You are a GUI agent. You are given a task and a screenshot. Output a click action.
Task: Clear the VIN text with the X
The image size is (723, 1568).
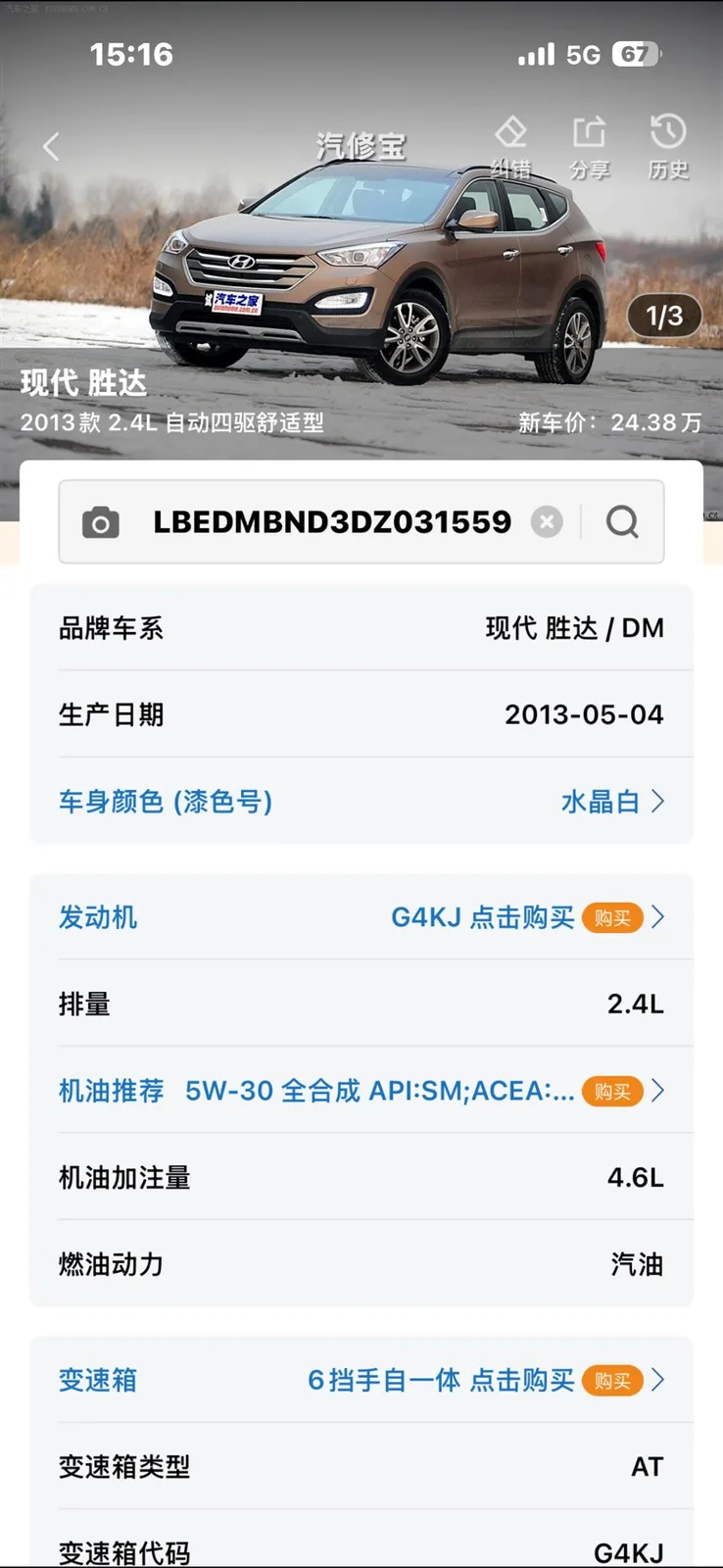tap(547, 522)
